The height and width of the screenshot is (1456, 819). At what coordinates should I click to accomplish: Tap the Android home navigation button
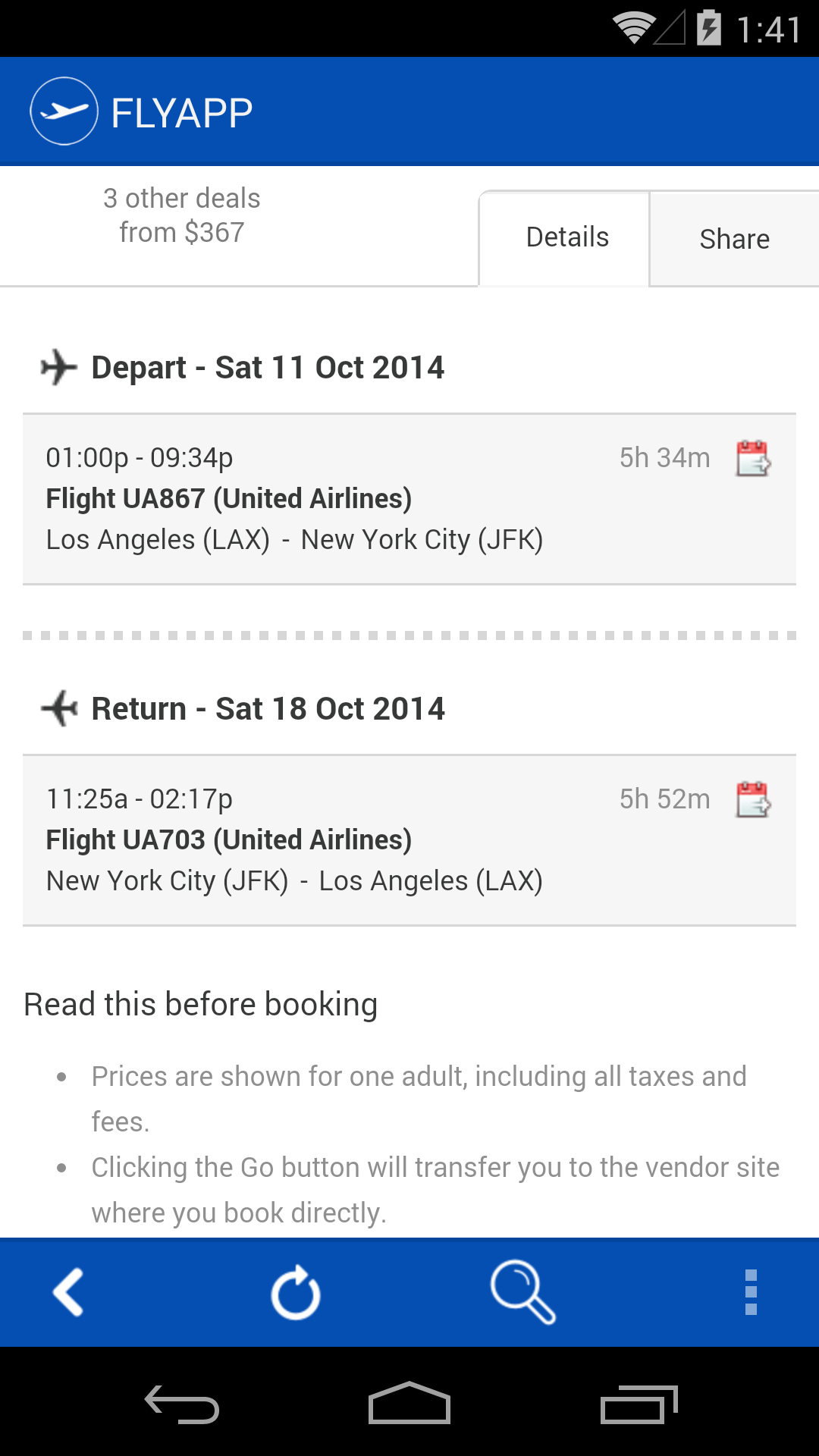[409, 1403]
